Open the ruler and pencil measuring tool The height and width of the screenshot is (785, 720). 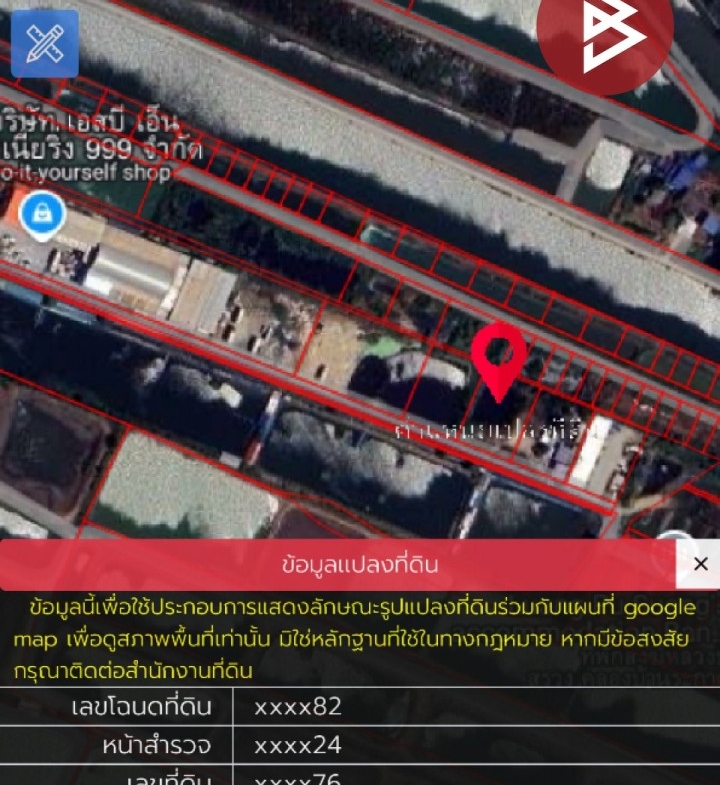click(x=45, y=44)
